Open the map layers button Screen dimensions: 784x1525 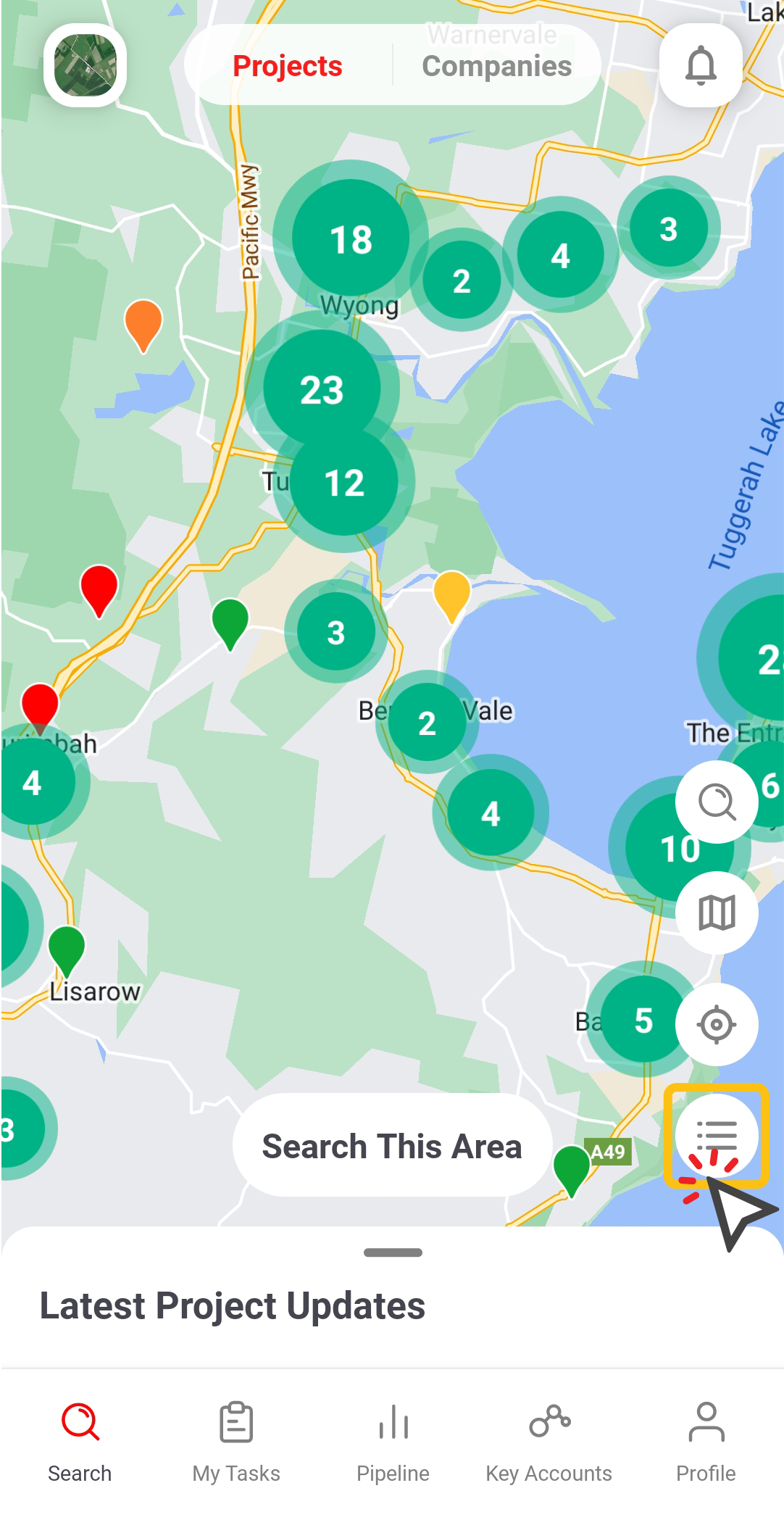[717, 913]
